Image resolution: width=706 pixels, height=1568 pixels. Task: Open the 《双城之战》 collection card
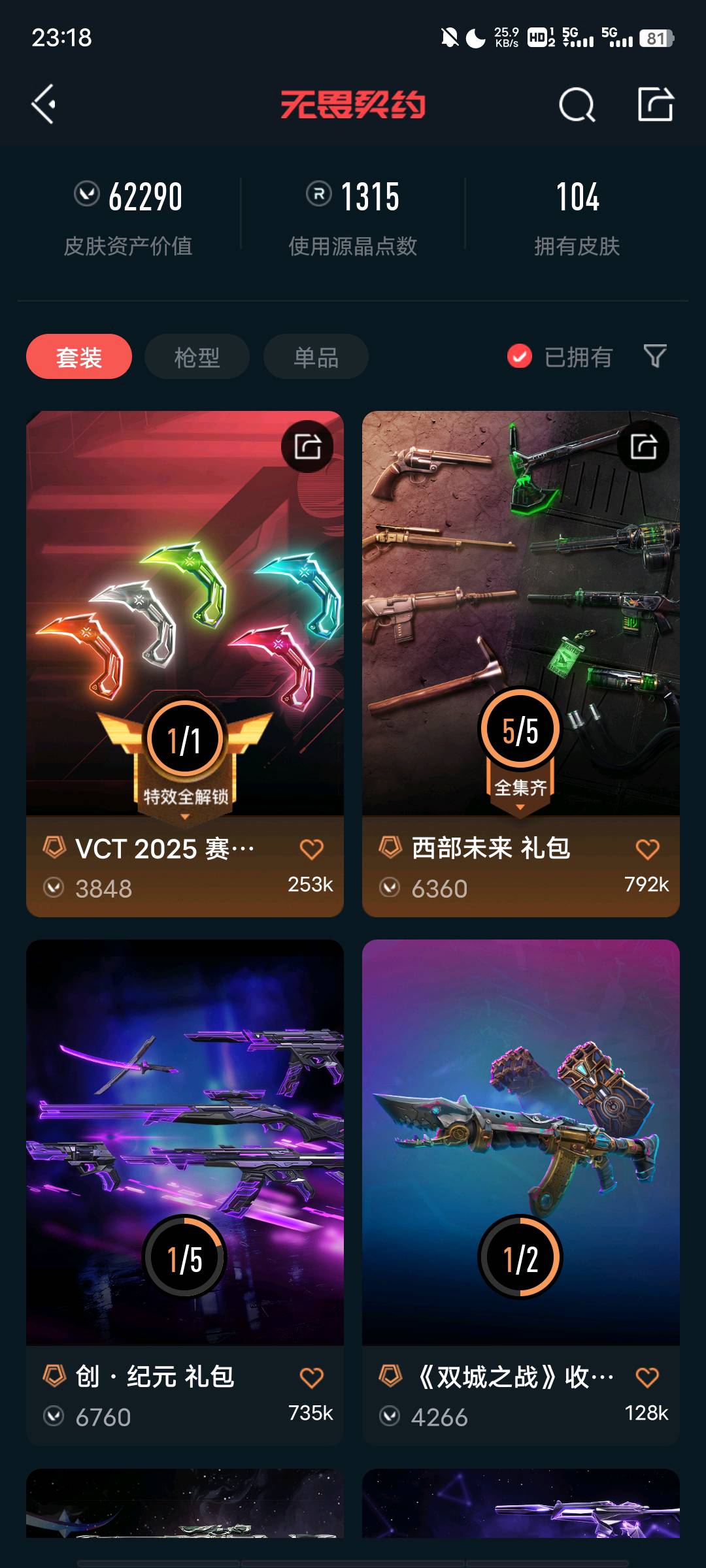tap(520, 1143)
